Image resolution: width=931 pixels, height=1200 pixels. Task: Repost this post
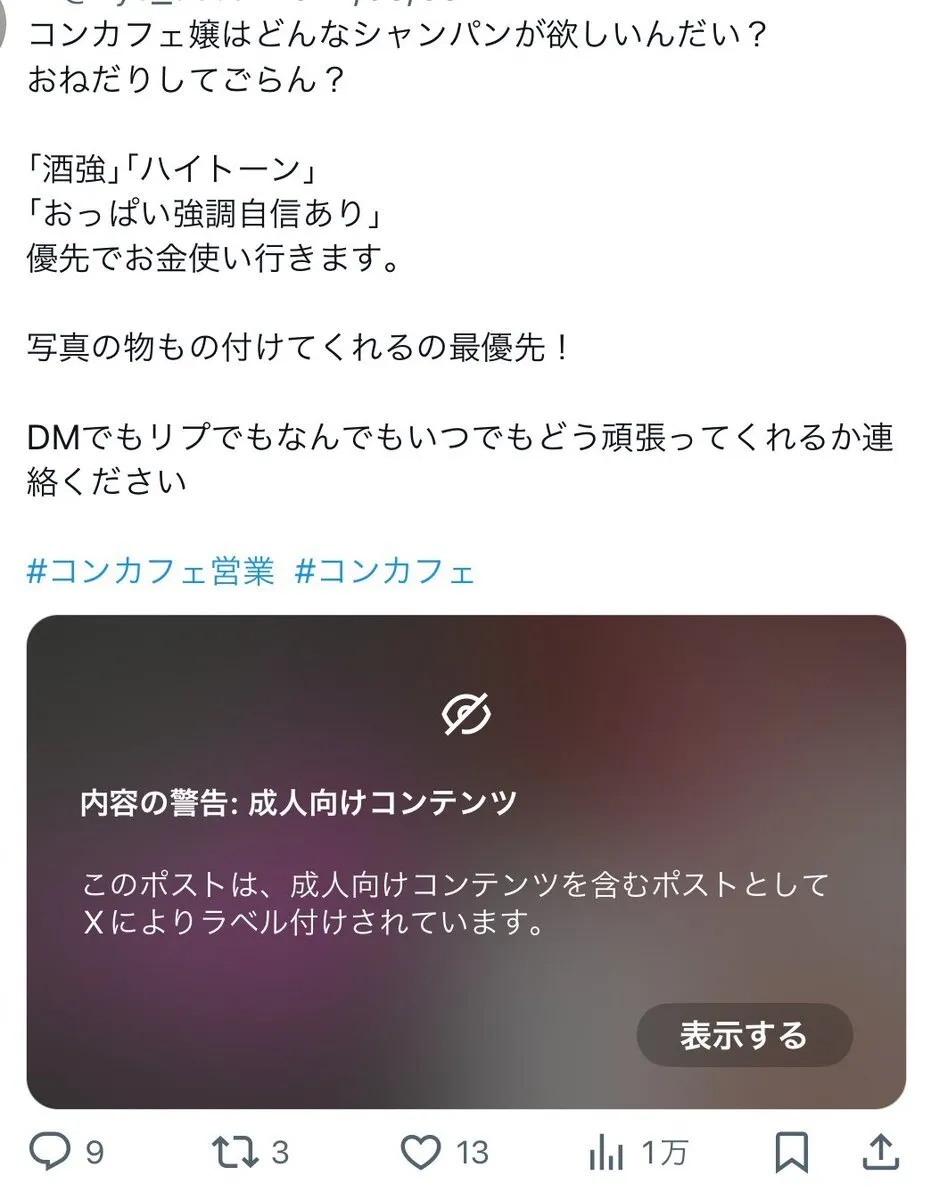point(238,1152)
